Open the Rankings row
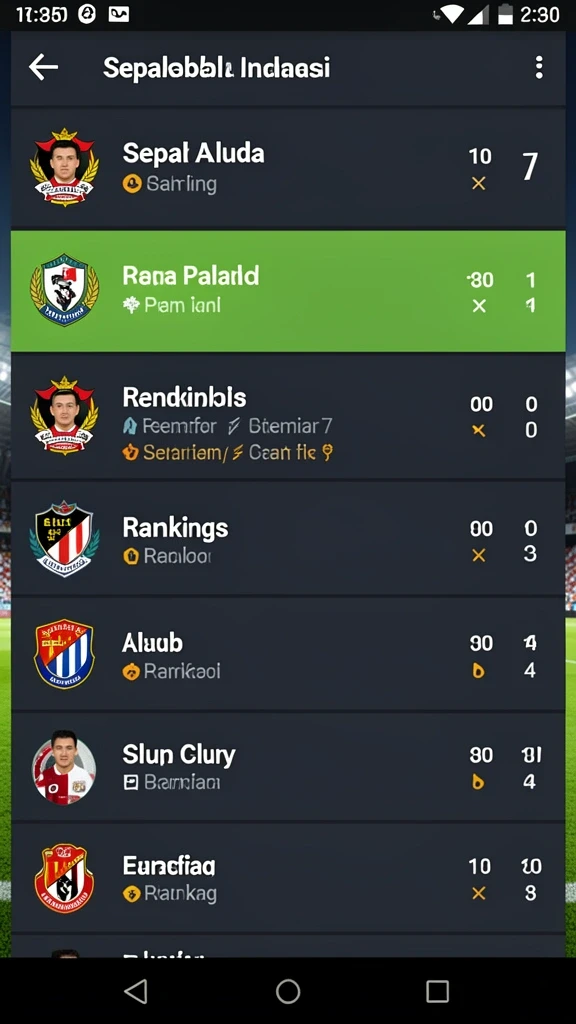Image resolution: width=576 pixels, height=1024 pixels. 288,538
